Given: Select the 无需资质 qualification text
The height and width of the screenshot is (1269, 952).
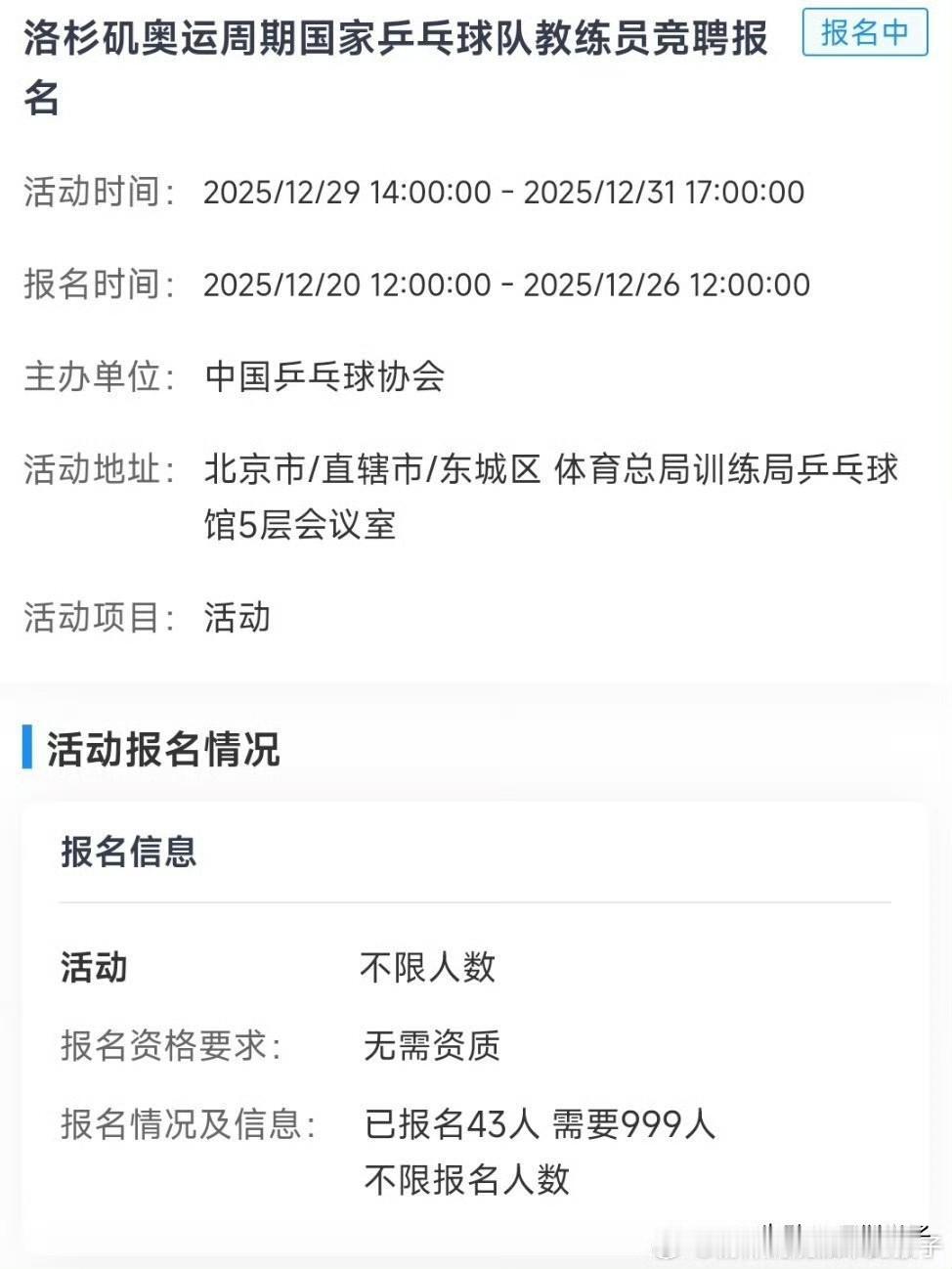Looking at the screenshot, I should tap(430, 1046).
